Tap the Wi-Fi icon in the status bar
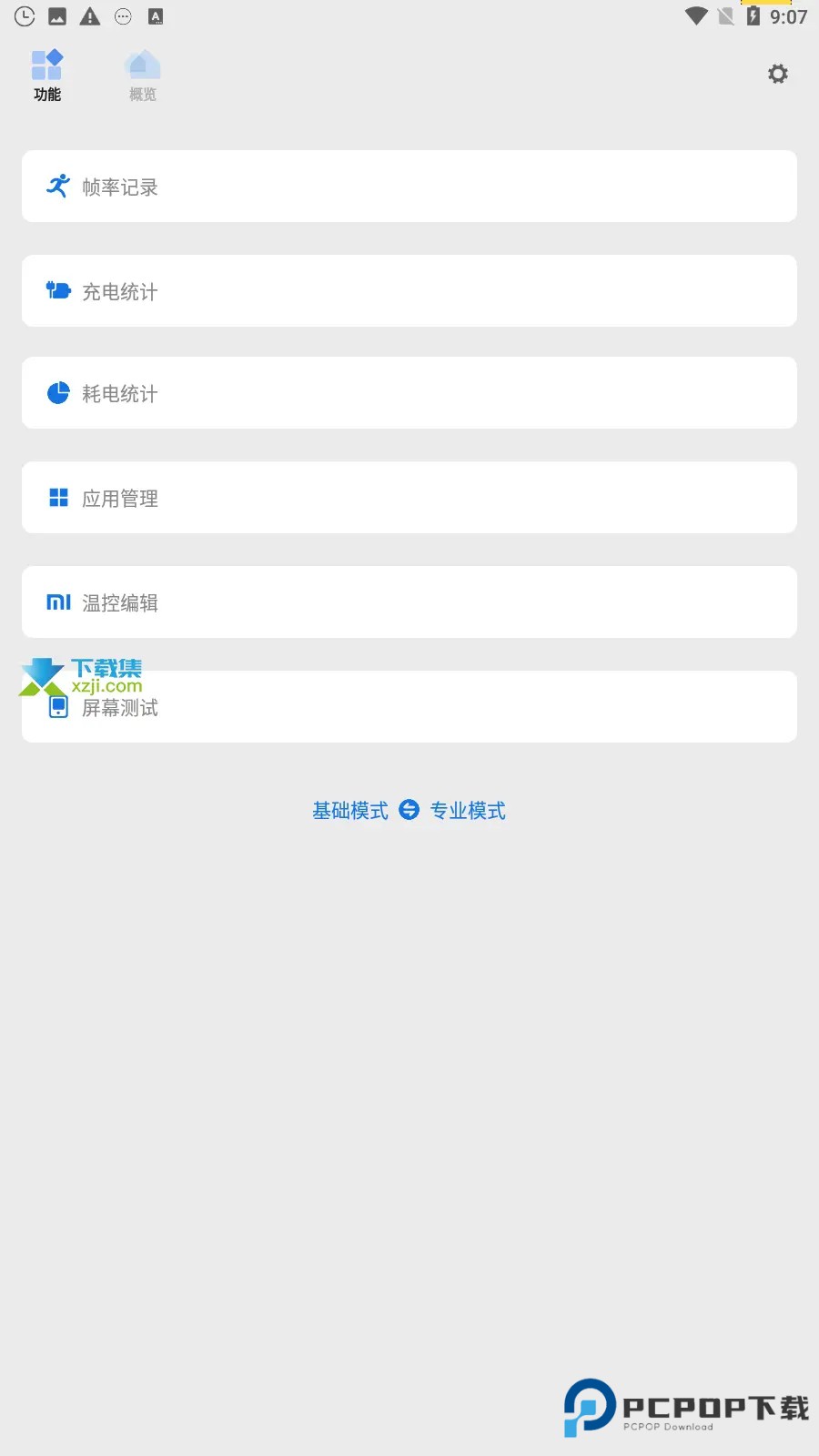Image resolution: width=819 pixels, height=1456 pixels. tap(697, 15)
